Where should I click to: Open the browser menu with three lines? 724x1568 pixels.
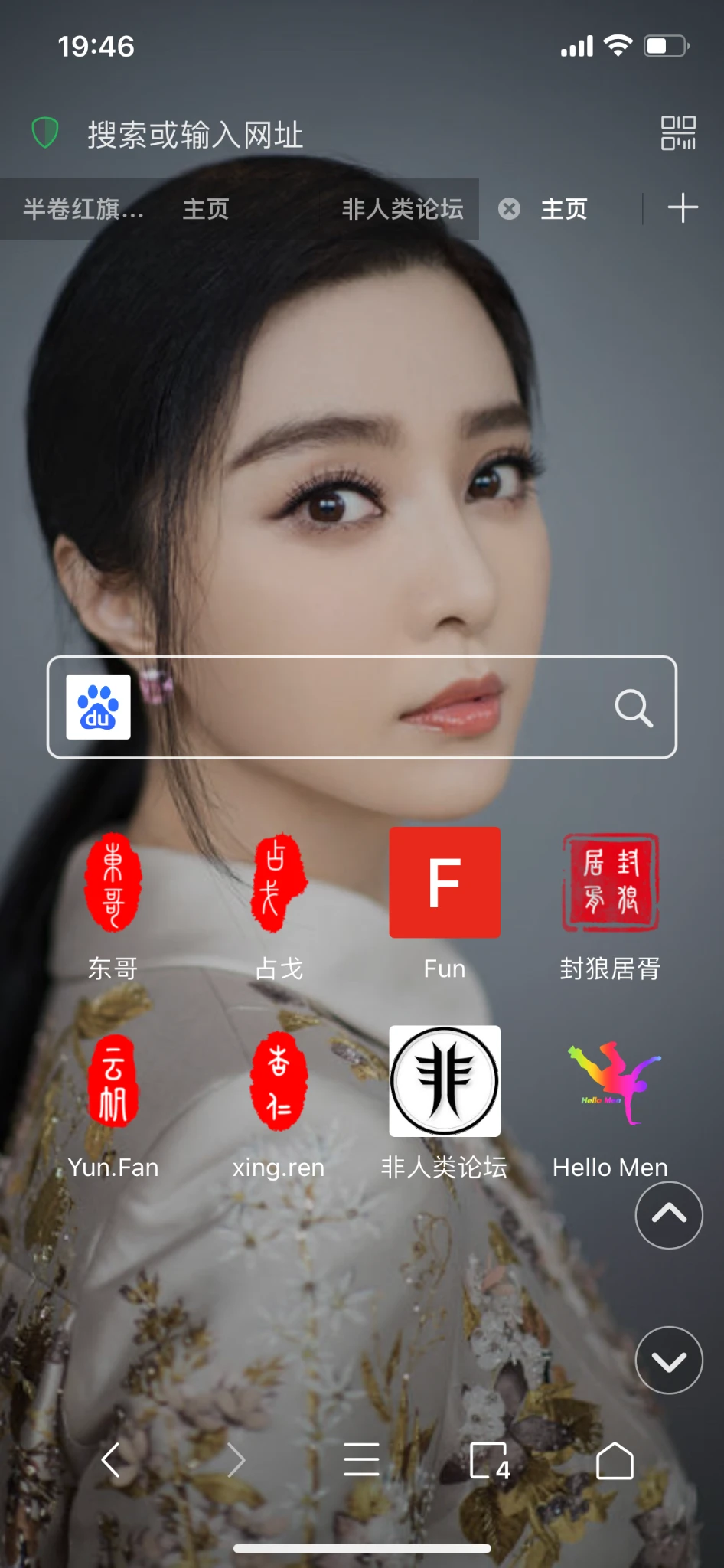tap(361, 1459)
